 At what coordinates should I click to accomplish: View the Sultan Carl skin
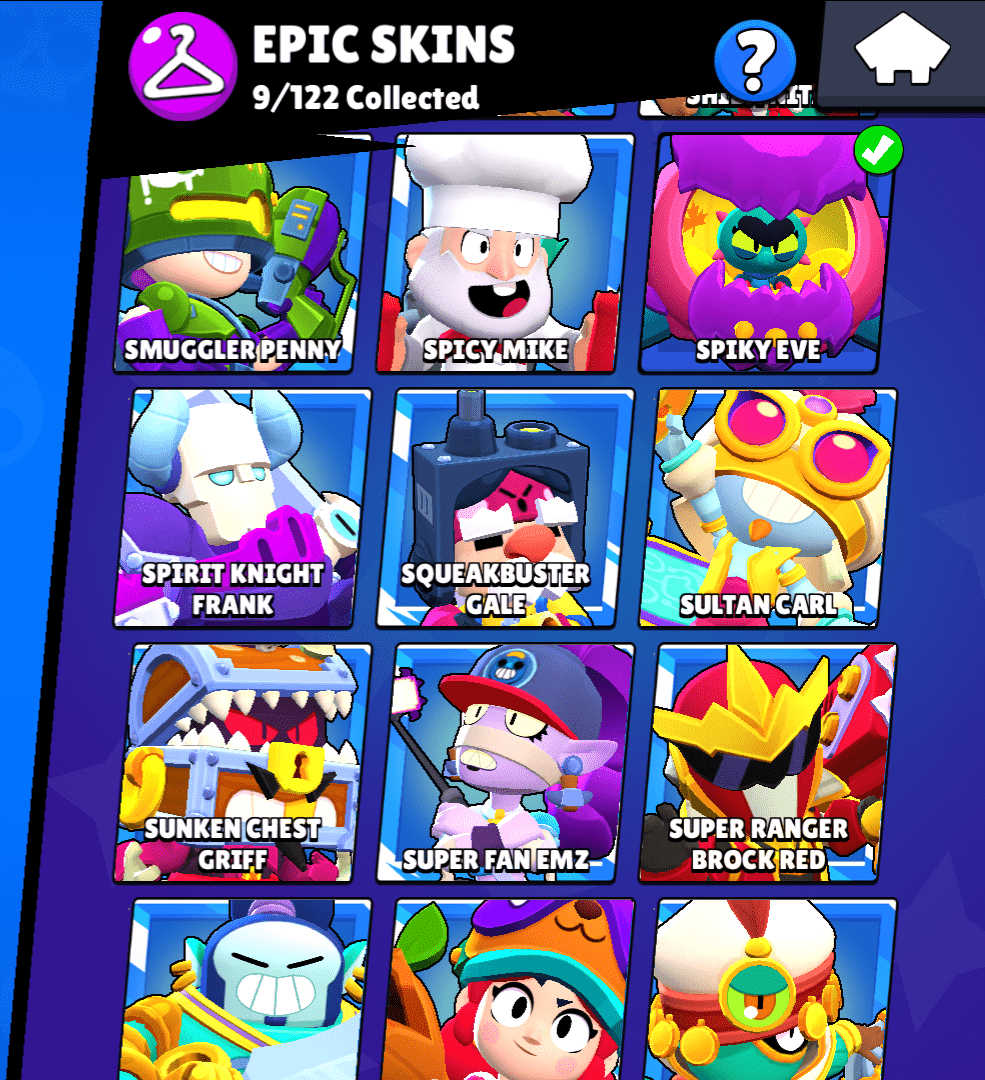coord(766,508)
